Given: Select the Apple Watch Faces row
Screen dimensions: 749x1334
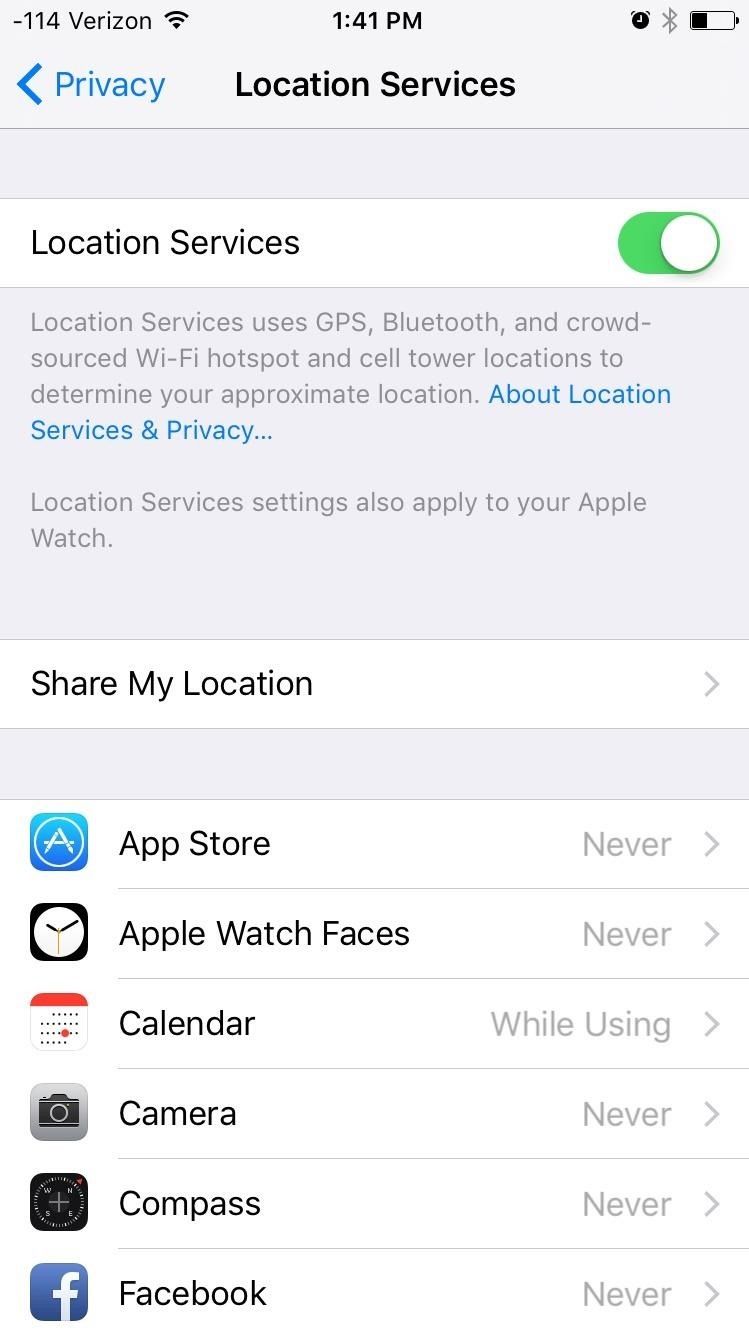Looking at the screenshot, I should [x=374, y=934].
